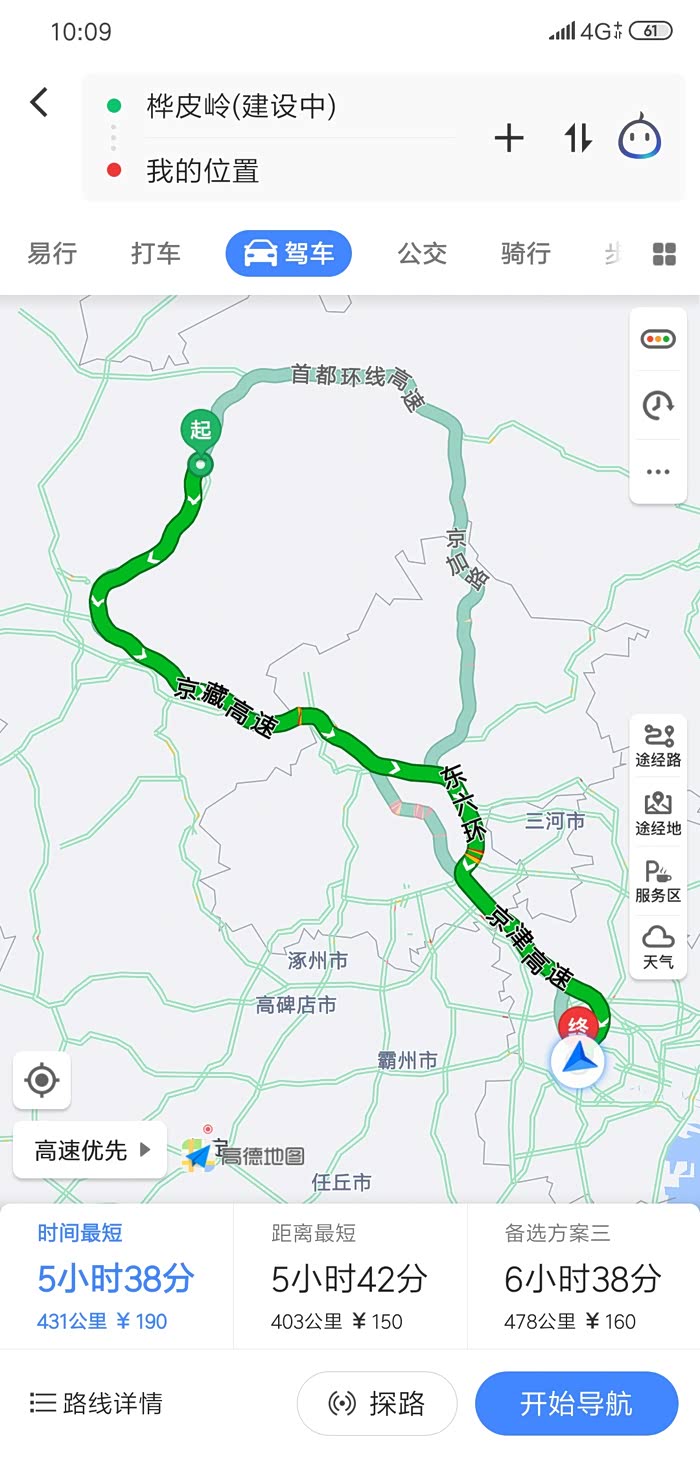
Task: Select the 距离最短 route option
Action: point(350,1277)
